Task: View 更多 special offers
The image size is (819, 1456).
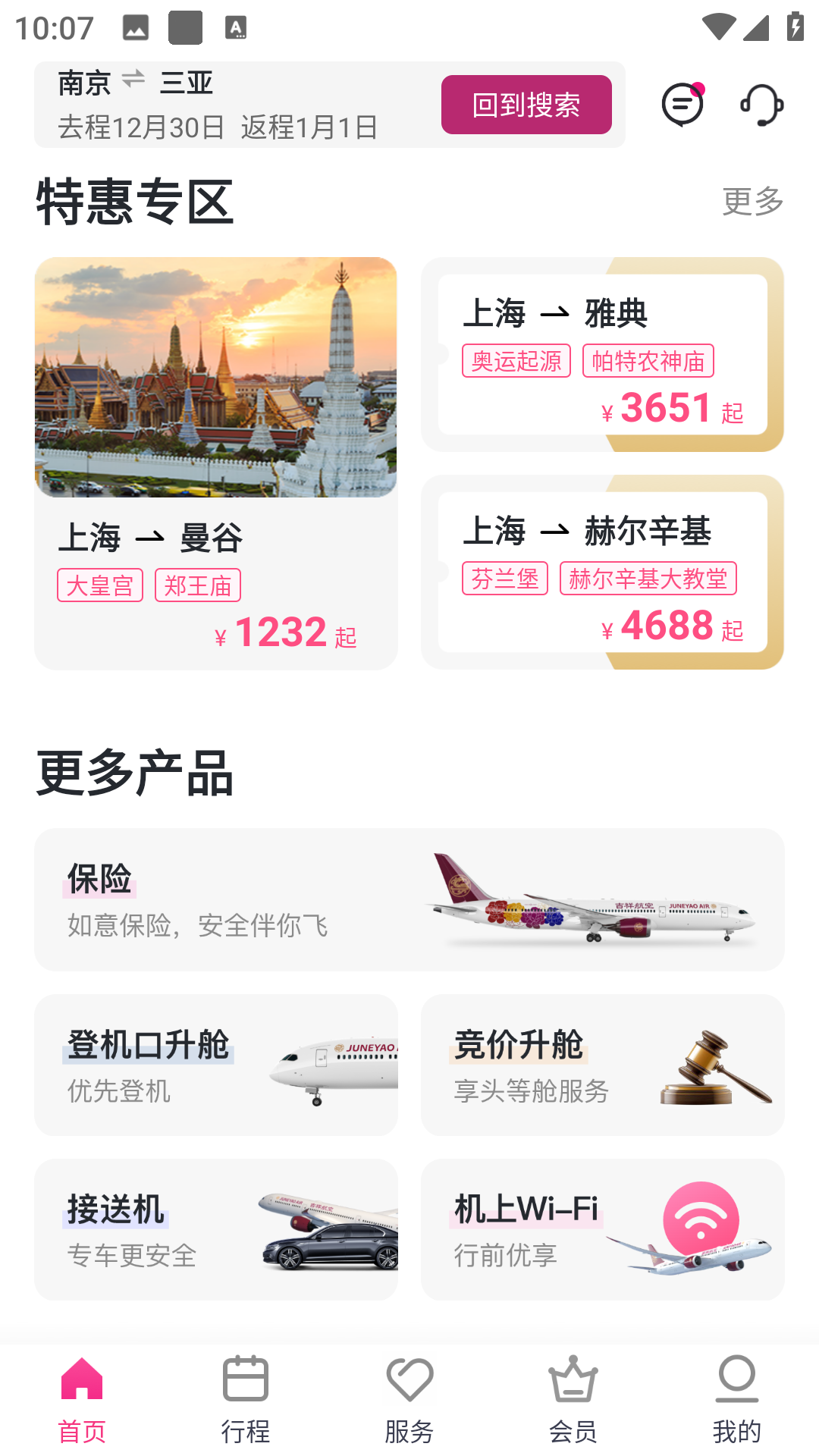Action: pyautogui.click(x=752, y=201)
